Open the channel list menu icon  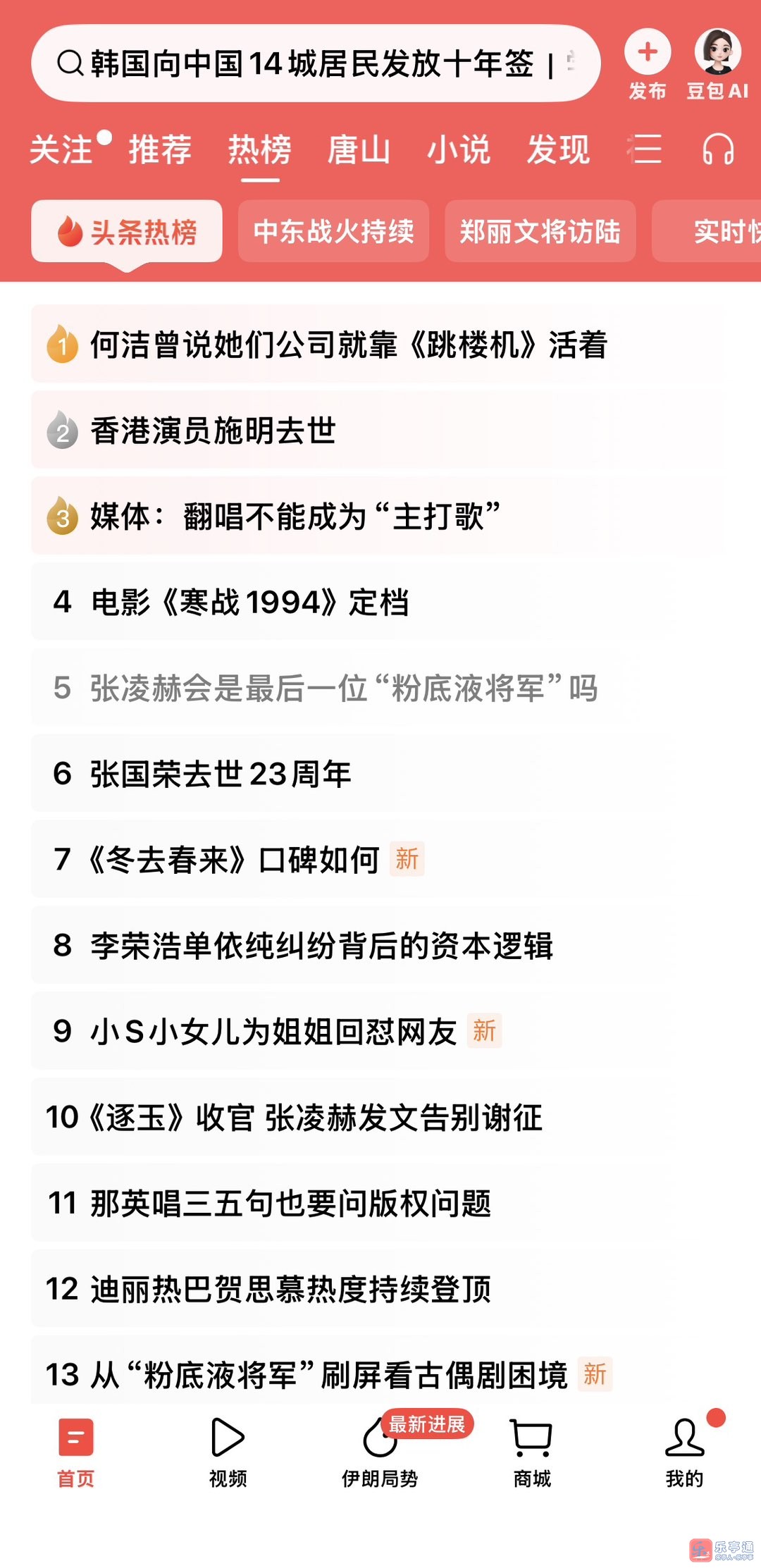coord(645,149)
